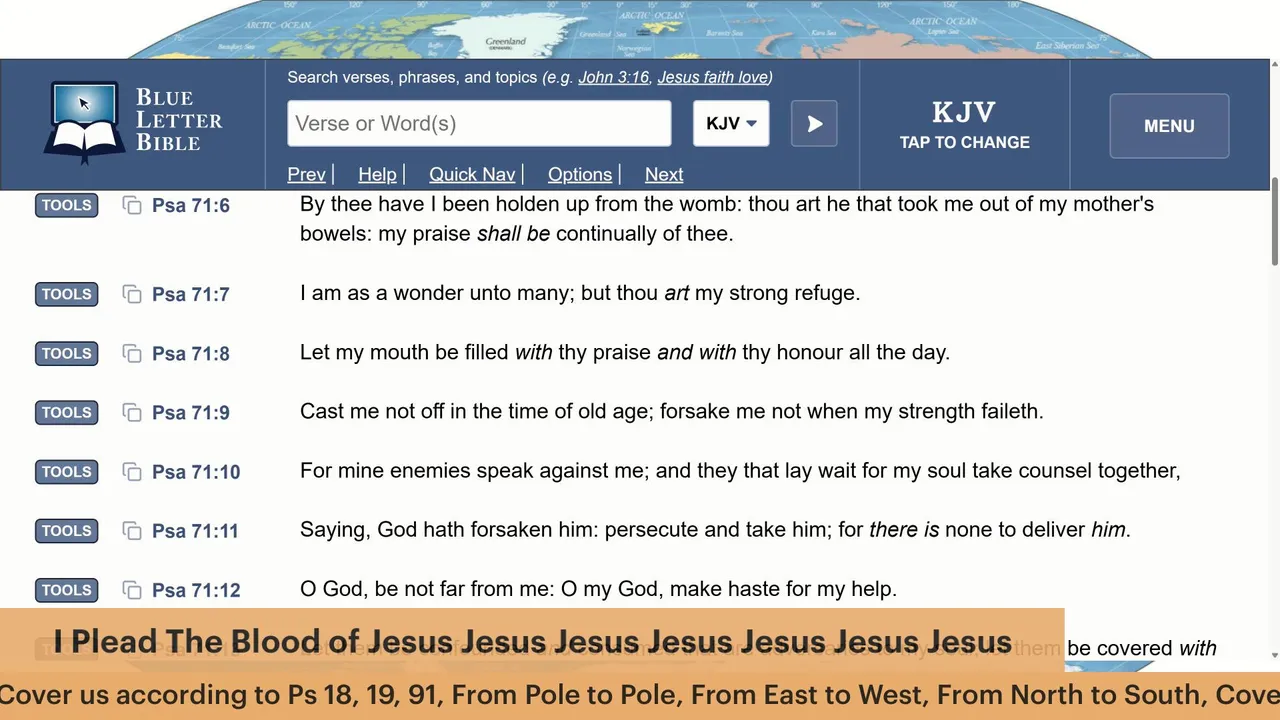Go to the Next chapter link
The image size is (1280, 720).
click(x=664, y=174)
